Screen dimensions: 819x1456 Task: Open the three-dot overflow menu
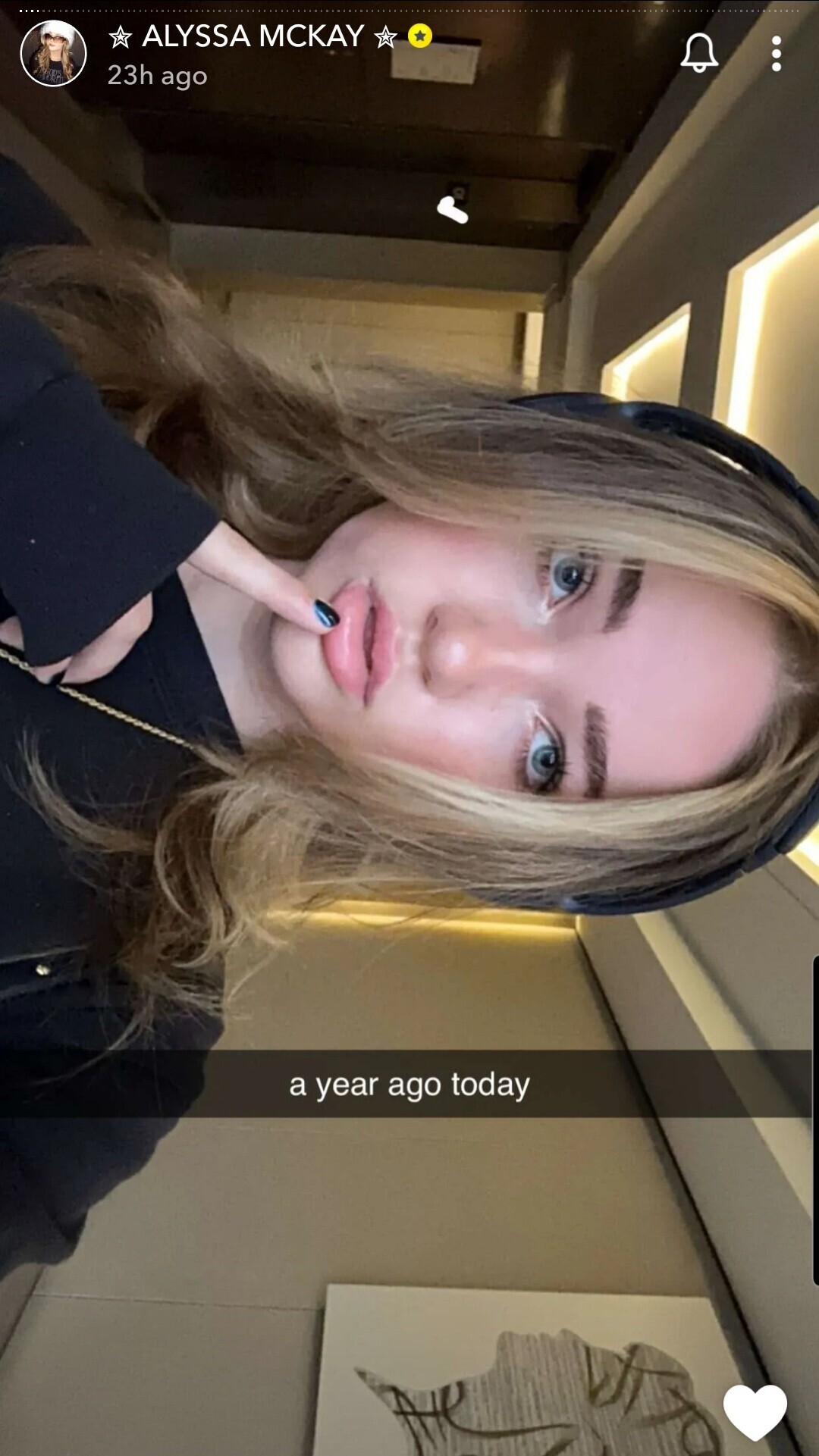(776, 54)
